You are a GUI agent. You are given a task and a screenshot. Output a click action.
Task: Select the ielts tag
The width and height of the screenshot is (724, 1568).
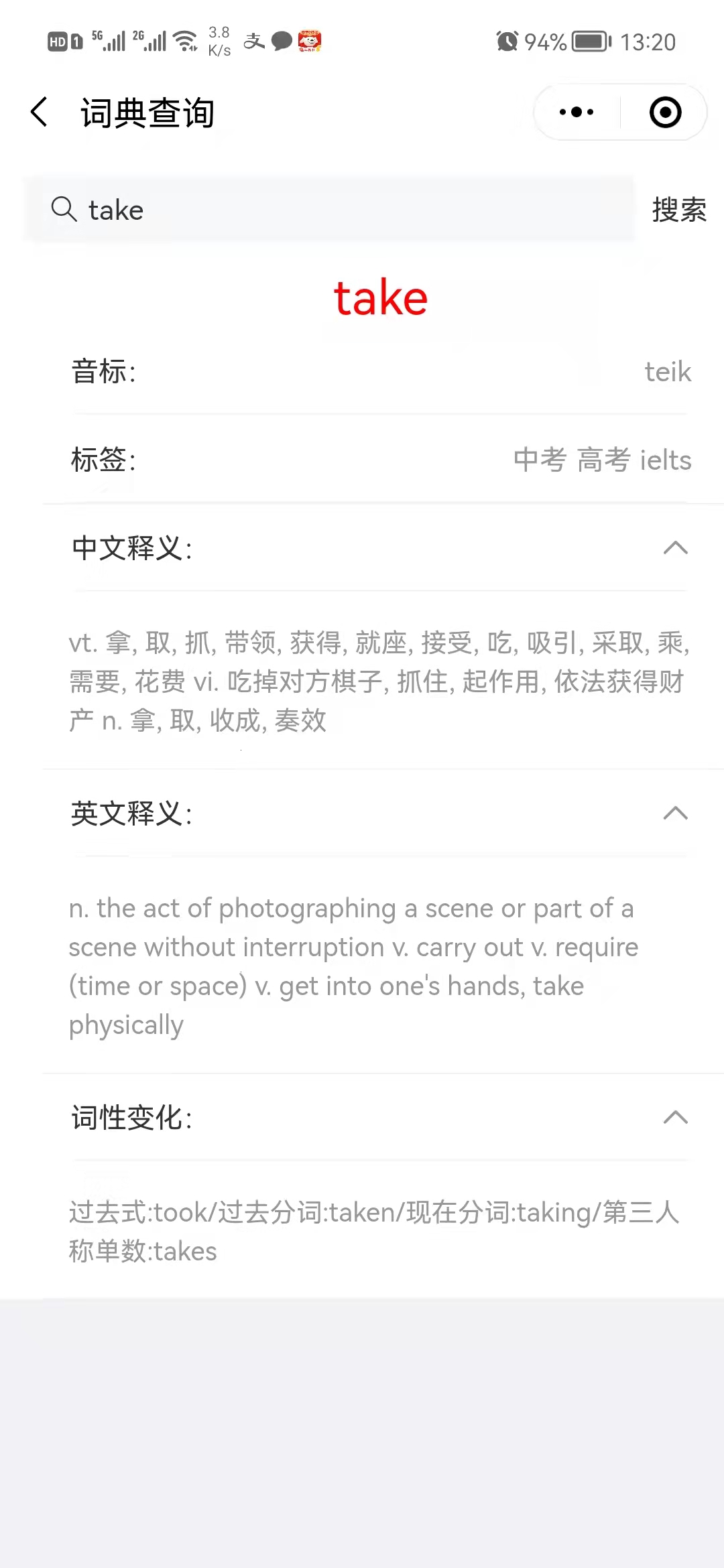pyautogui.click(x=666, y=460)
